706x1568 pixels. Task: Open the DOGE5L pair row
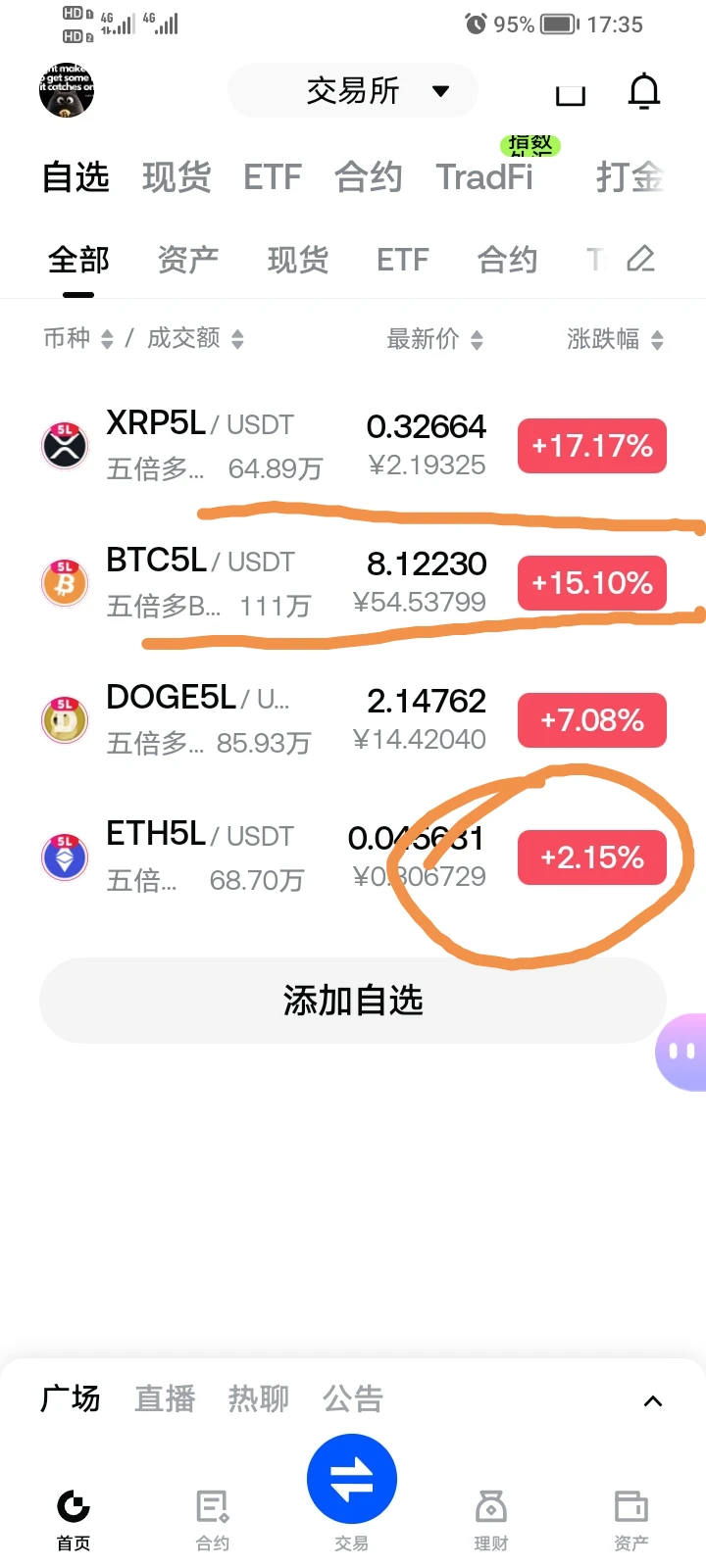pyautogui.click(x=353, y=720)
